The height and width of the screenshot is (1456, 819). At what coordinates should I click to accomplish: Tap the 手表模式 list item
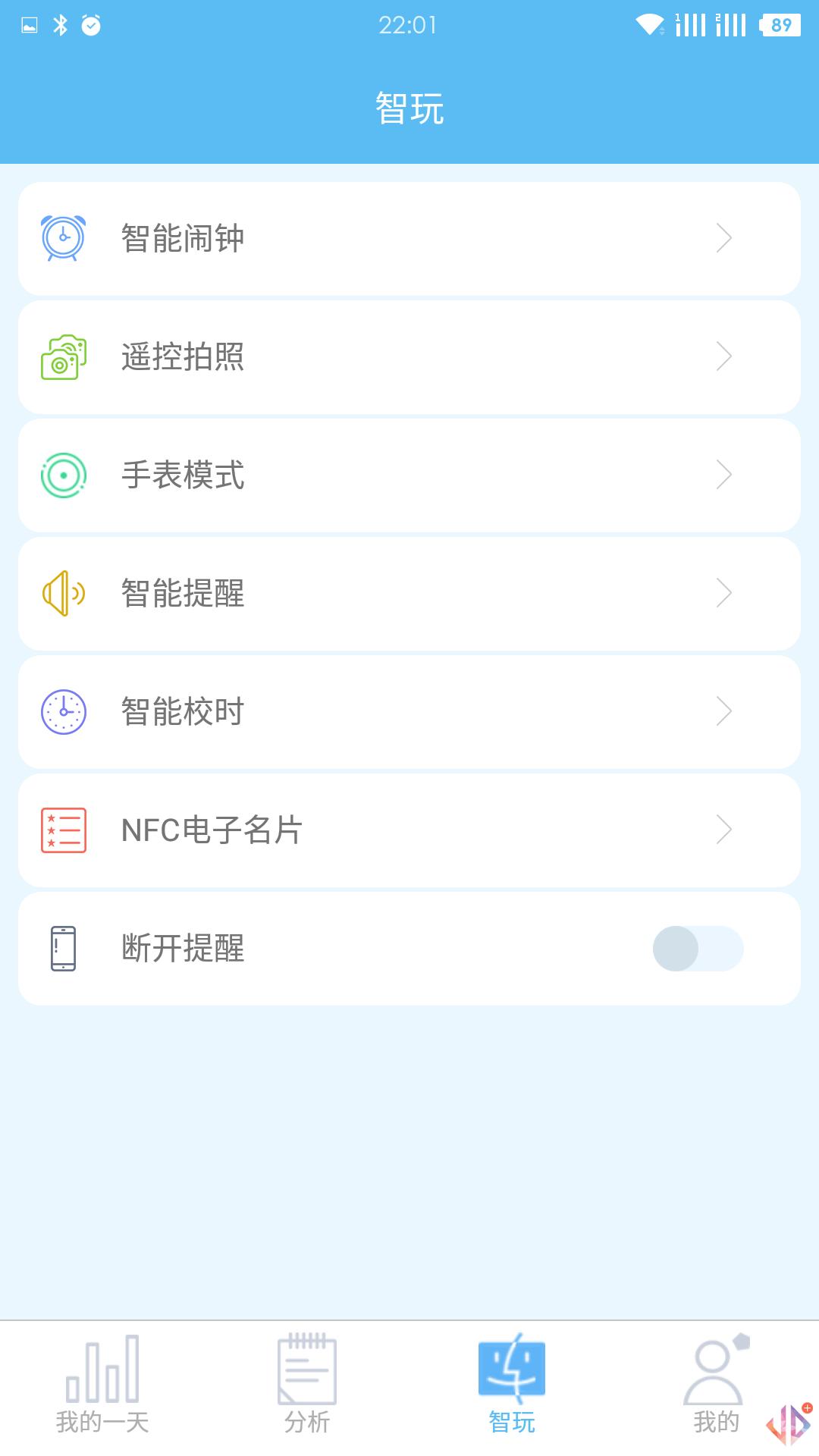pyautogui.click(x=409, y=475)
